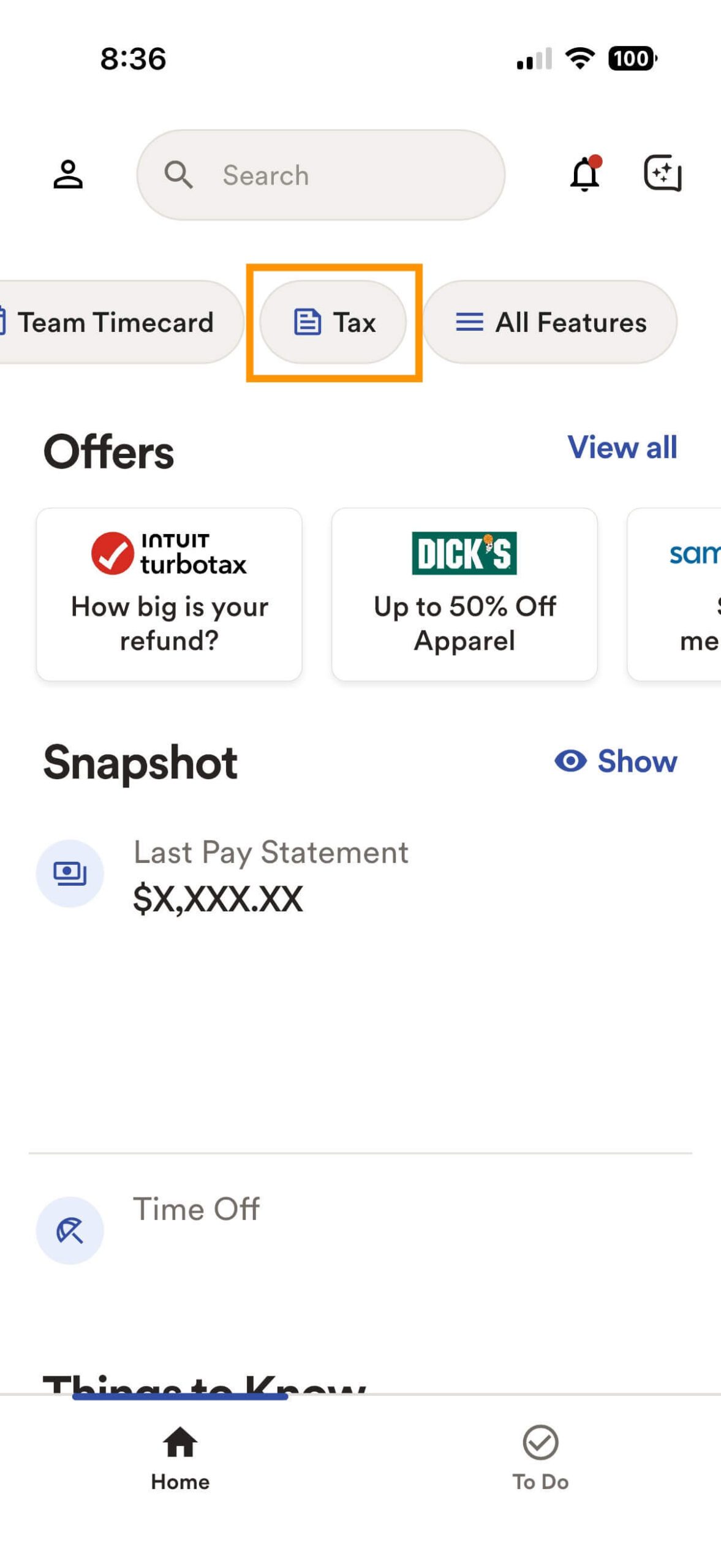
Task: Tap the Search field
Action: click(x=320, y=175)
